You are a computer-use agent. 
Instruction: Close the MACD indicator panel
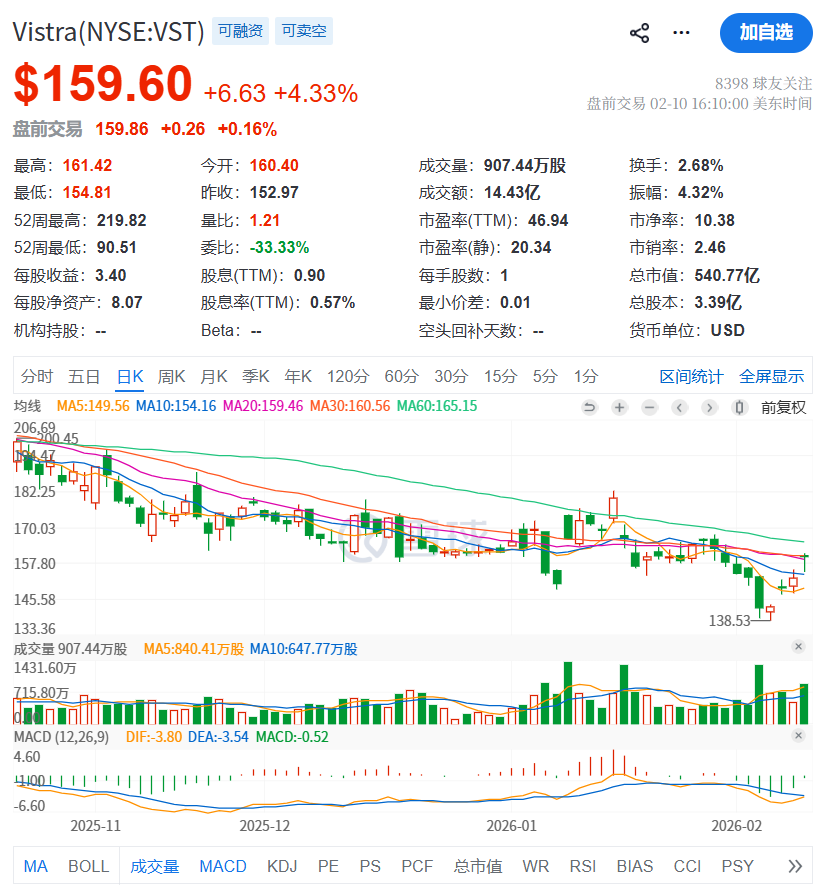pyautogui.click(x=798, y=736)
